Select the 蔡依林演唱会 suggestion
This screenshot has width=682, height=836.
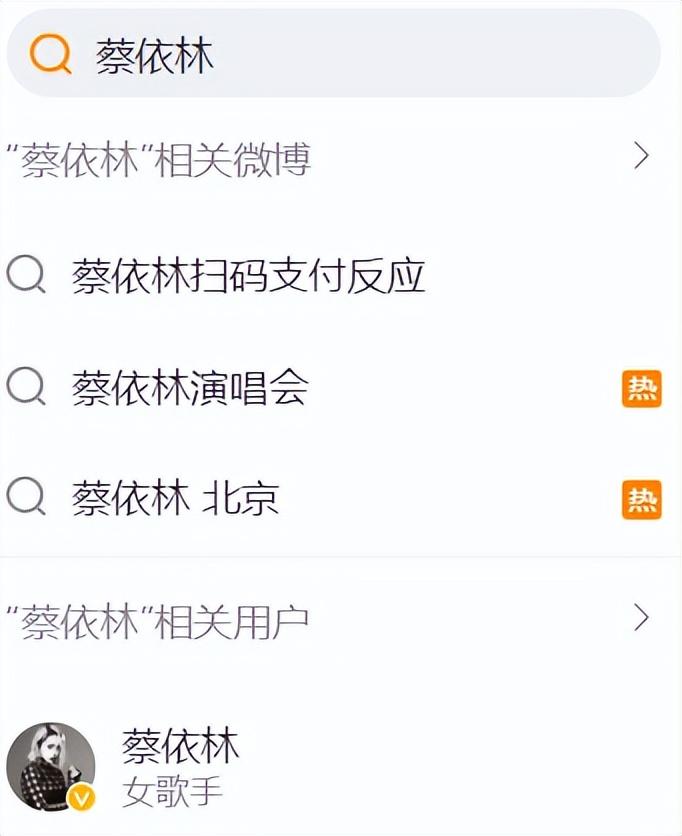(x=190, y=388)
